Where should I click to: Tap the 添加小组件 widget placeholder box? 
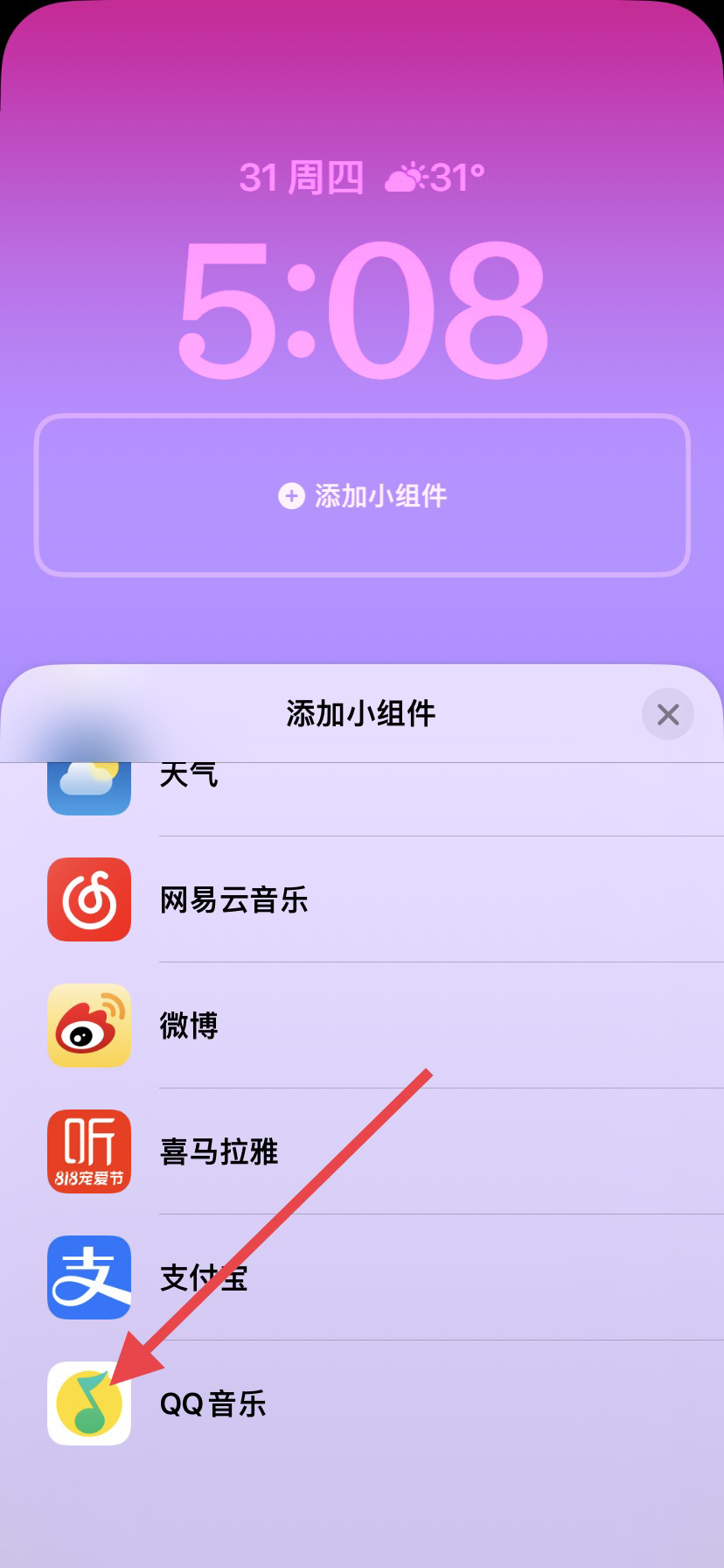[x=362, y=495]
